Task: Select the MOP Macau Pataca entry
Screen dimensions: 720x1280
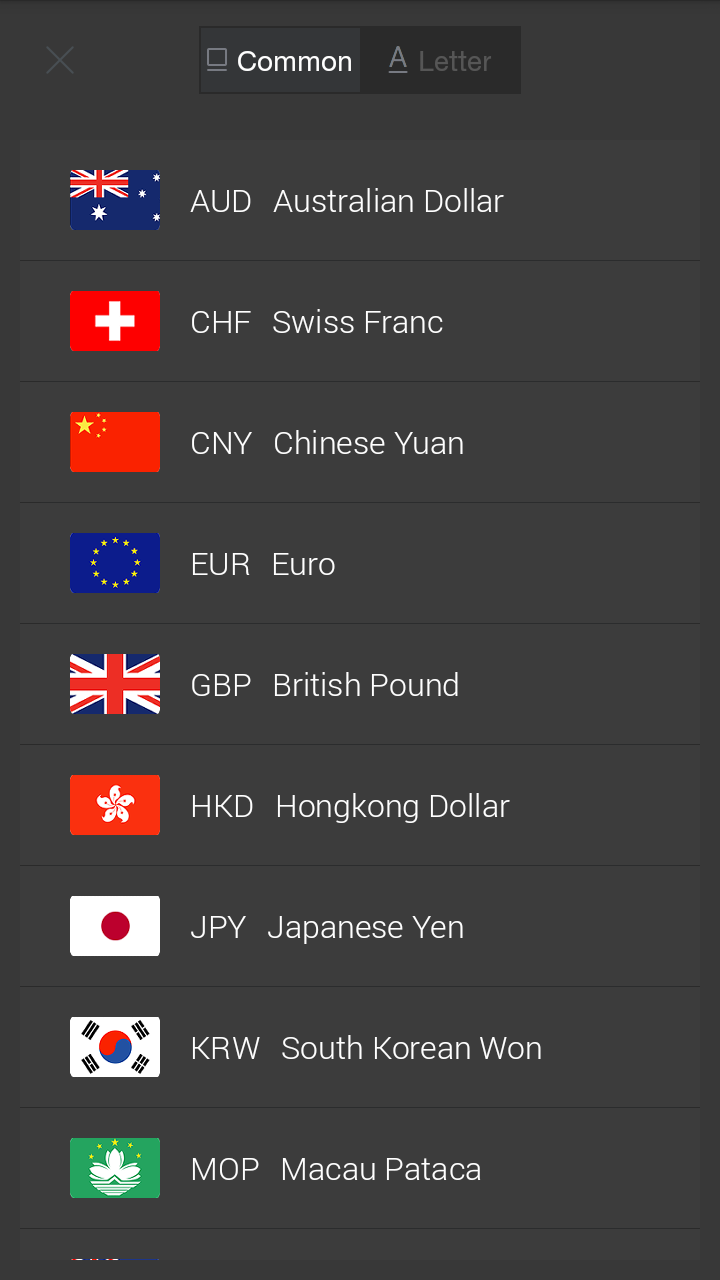Action: click(360, 1168)
